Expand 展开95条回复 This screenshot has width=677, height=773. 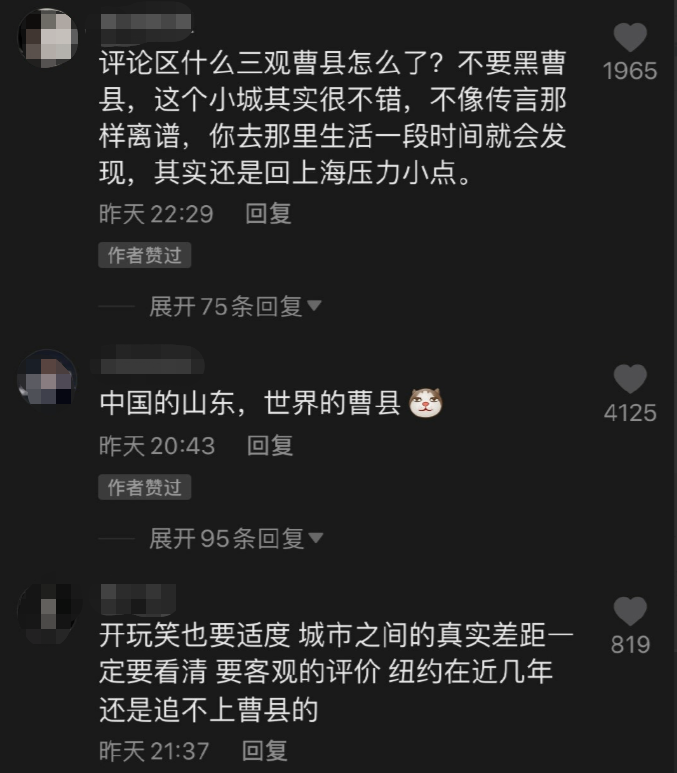(x=235, y=539)
